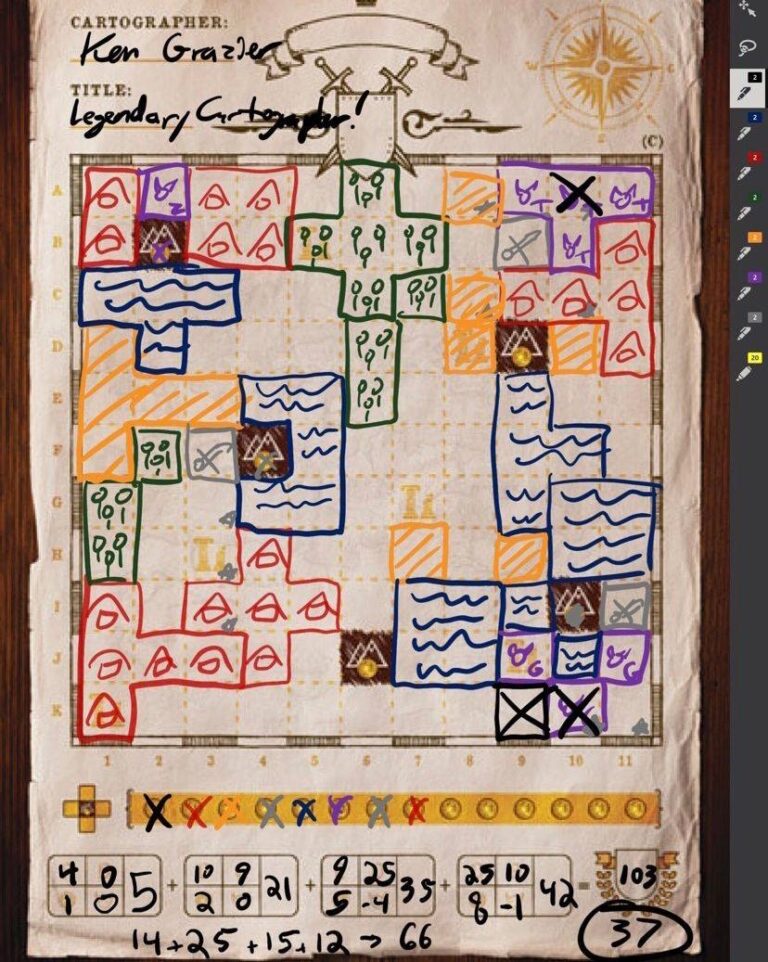Use the gray pen
The image size is (768, 962).
(747, 326)
